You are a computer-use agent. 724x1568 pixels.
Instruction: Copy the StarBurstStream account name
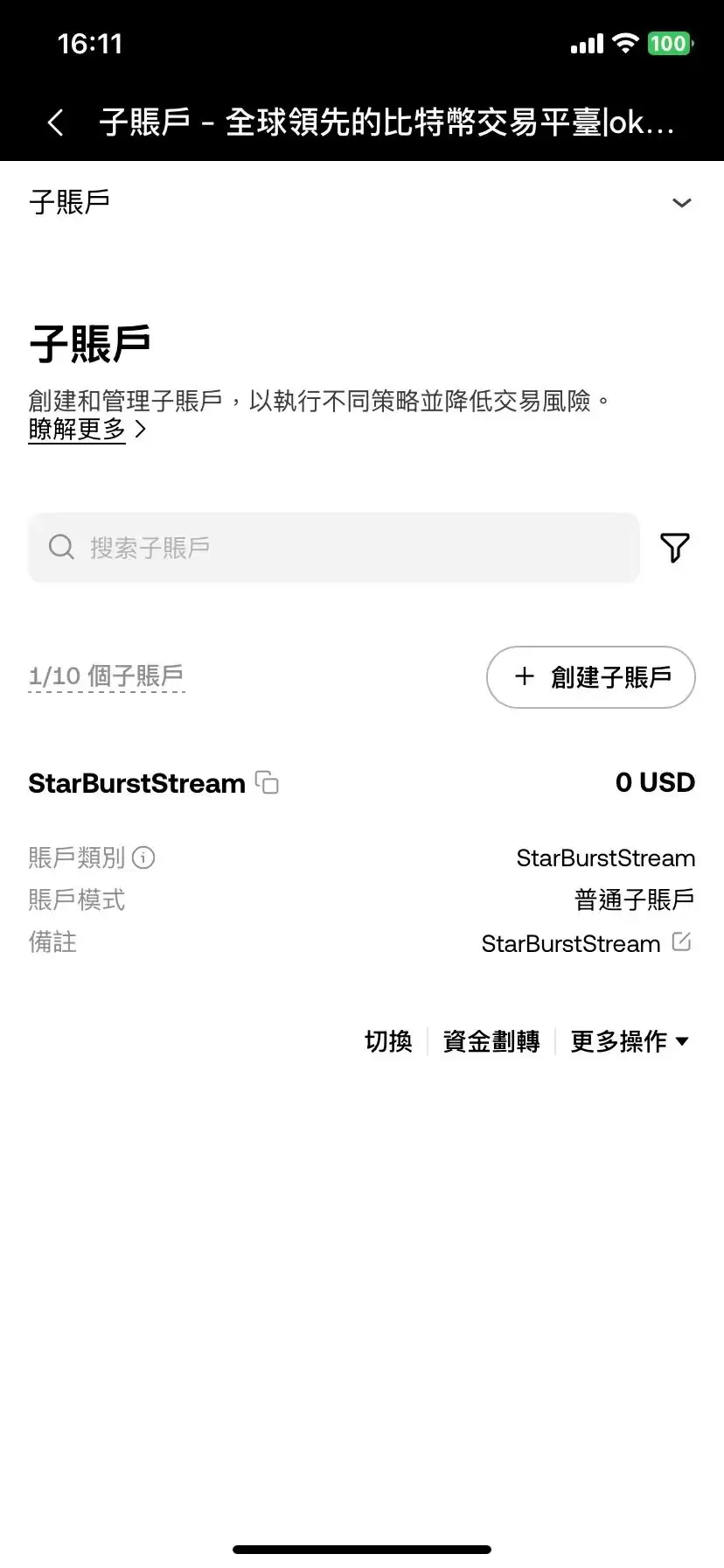(x=267, y=782)
